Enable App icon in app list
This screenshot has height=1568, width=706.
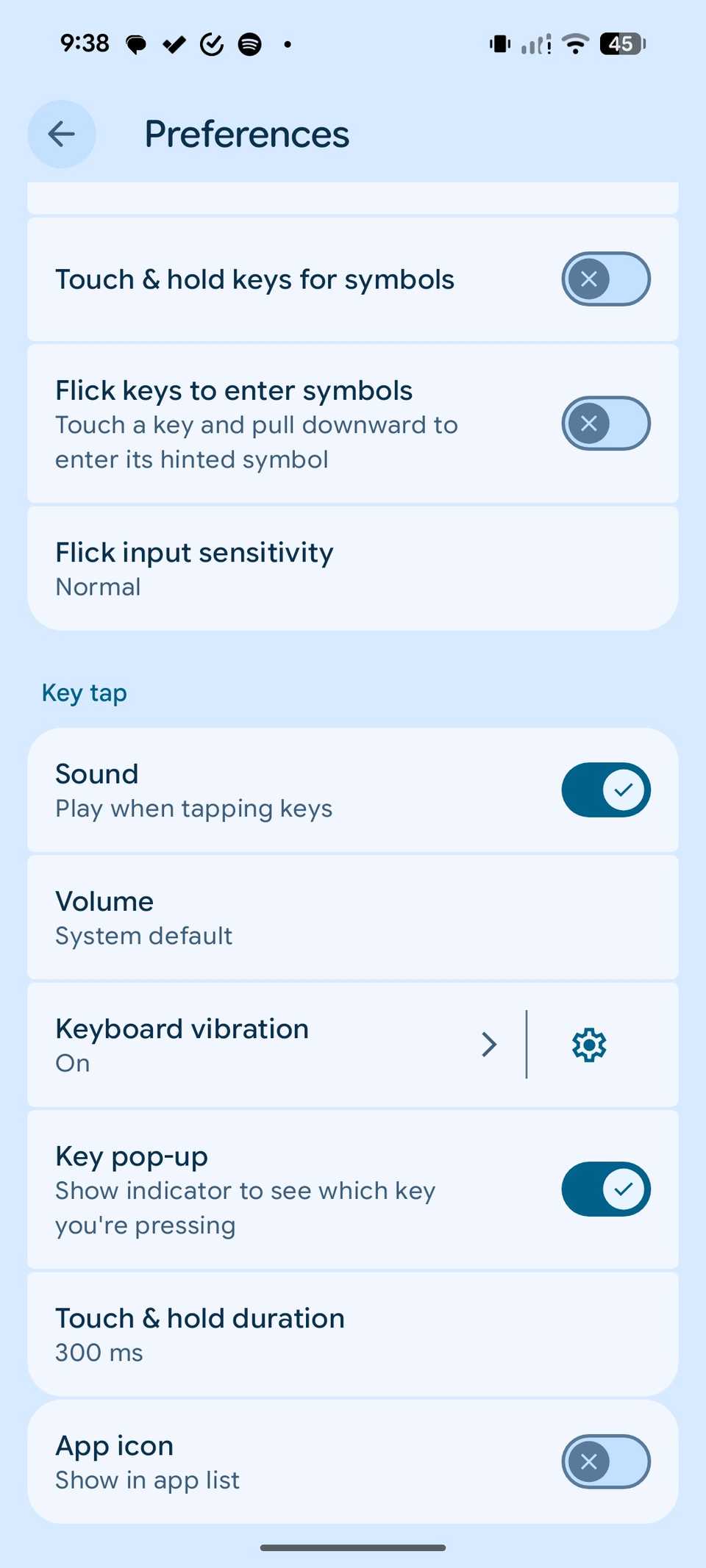(x=605, y=1461)
